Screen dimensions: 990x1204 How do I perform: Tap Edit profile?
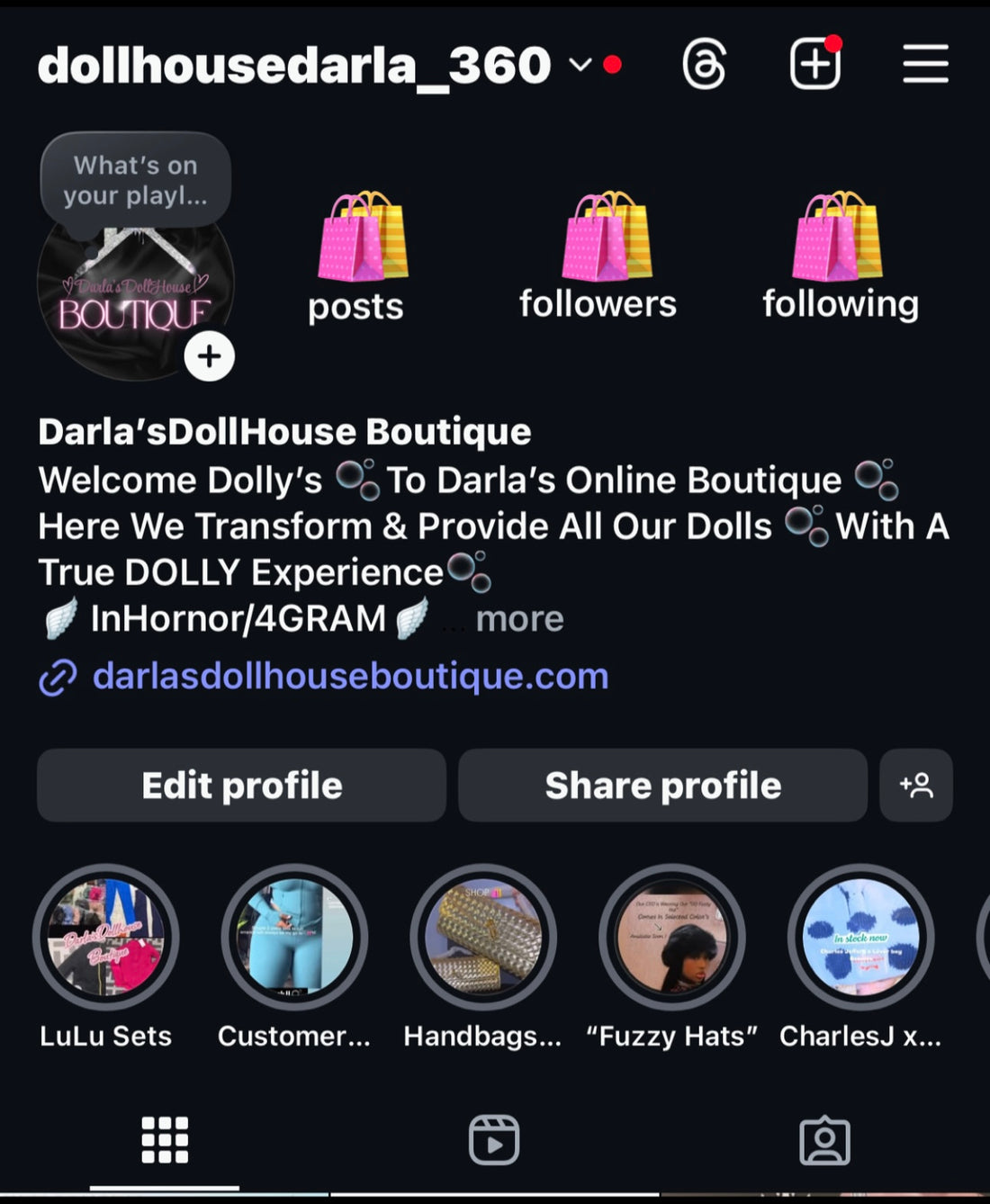(x=241, y=785)
